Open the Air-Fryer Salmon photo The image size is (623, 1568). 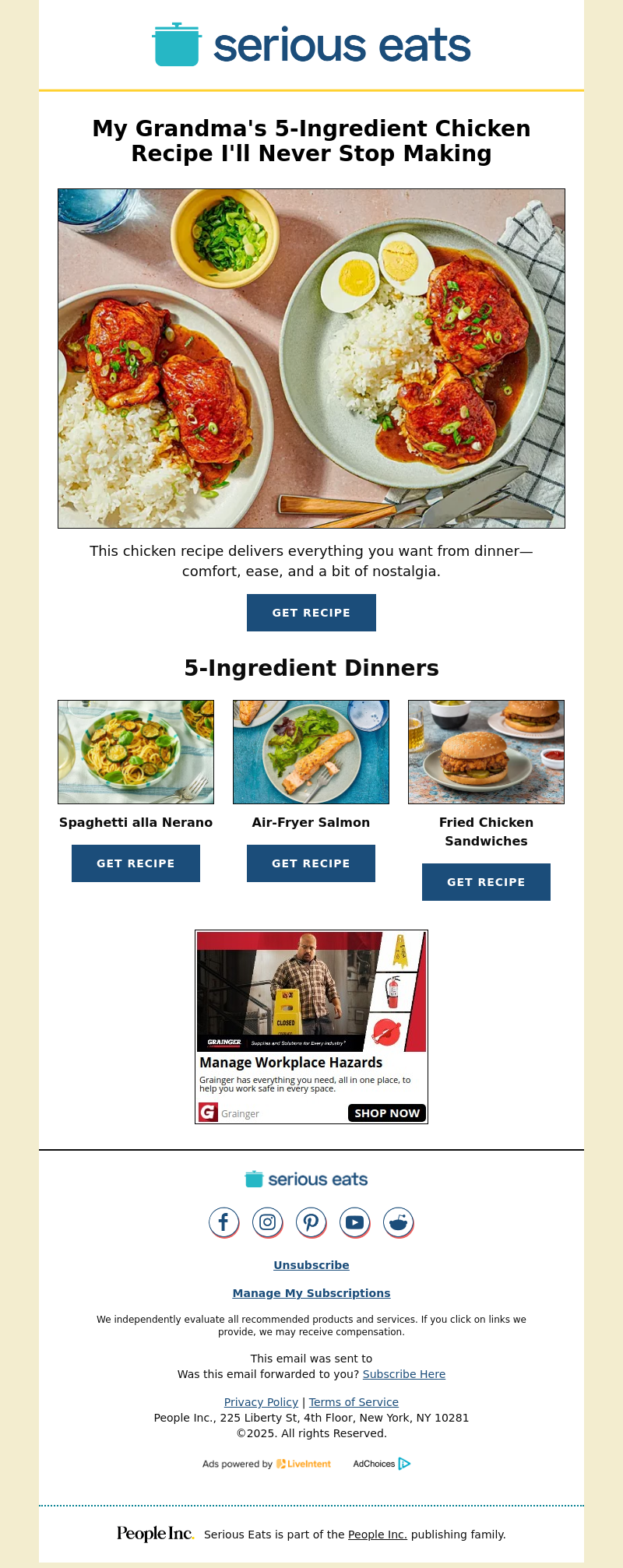[x=311, y=752]
